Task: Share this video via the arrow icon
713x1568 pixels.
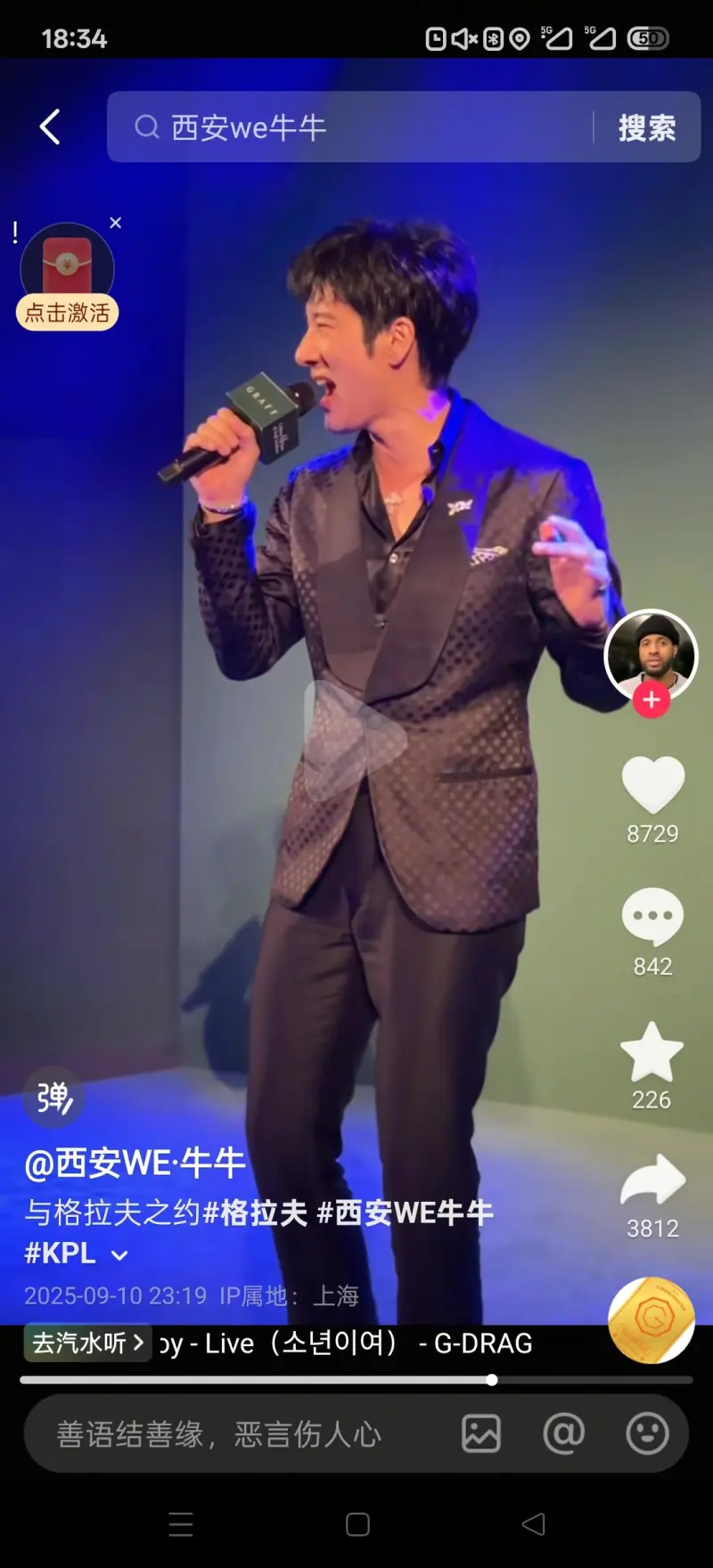Action: [652, 1180]
